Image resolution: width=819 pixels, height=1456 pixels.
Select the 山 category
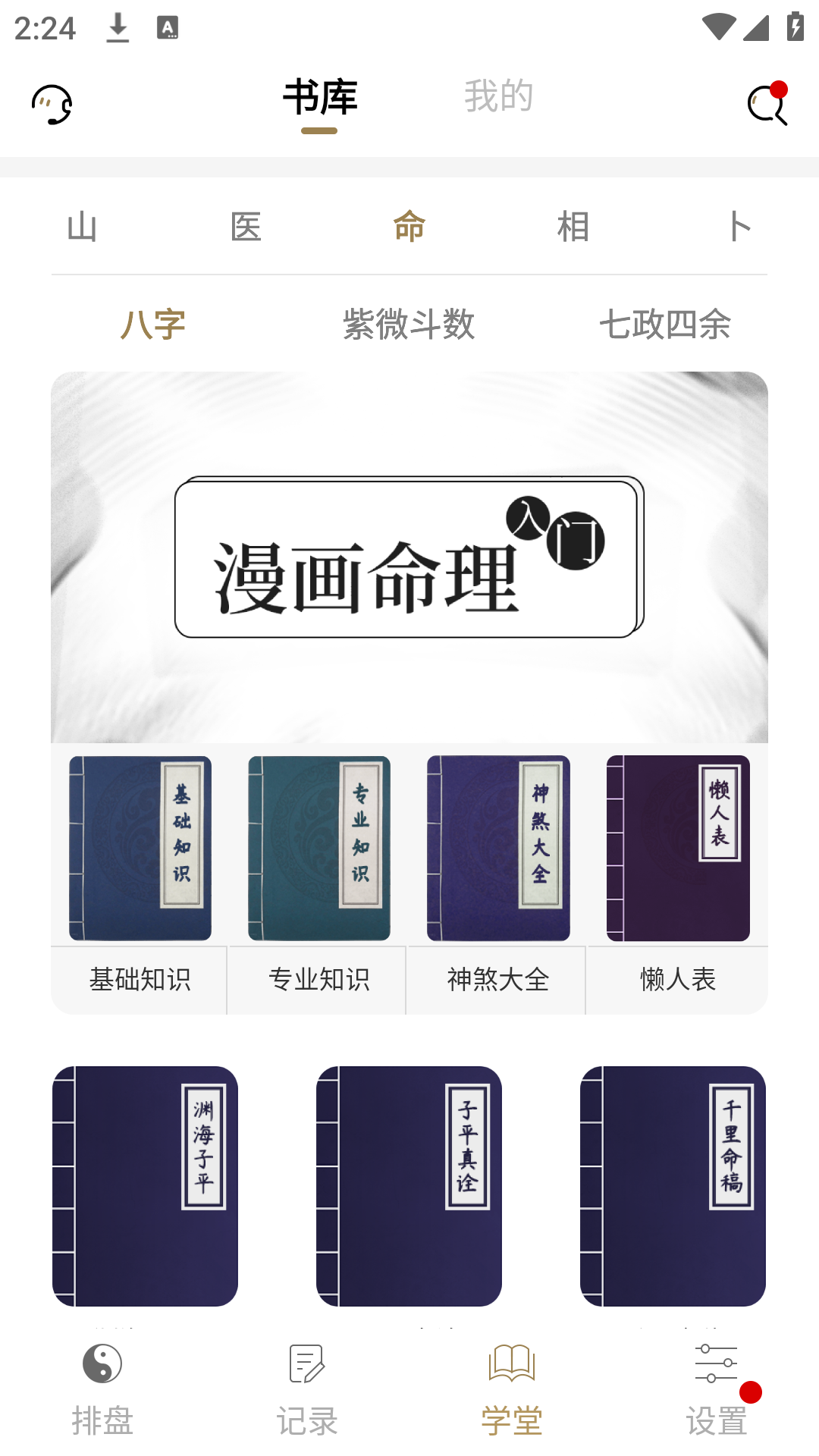point(82,227)
